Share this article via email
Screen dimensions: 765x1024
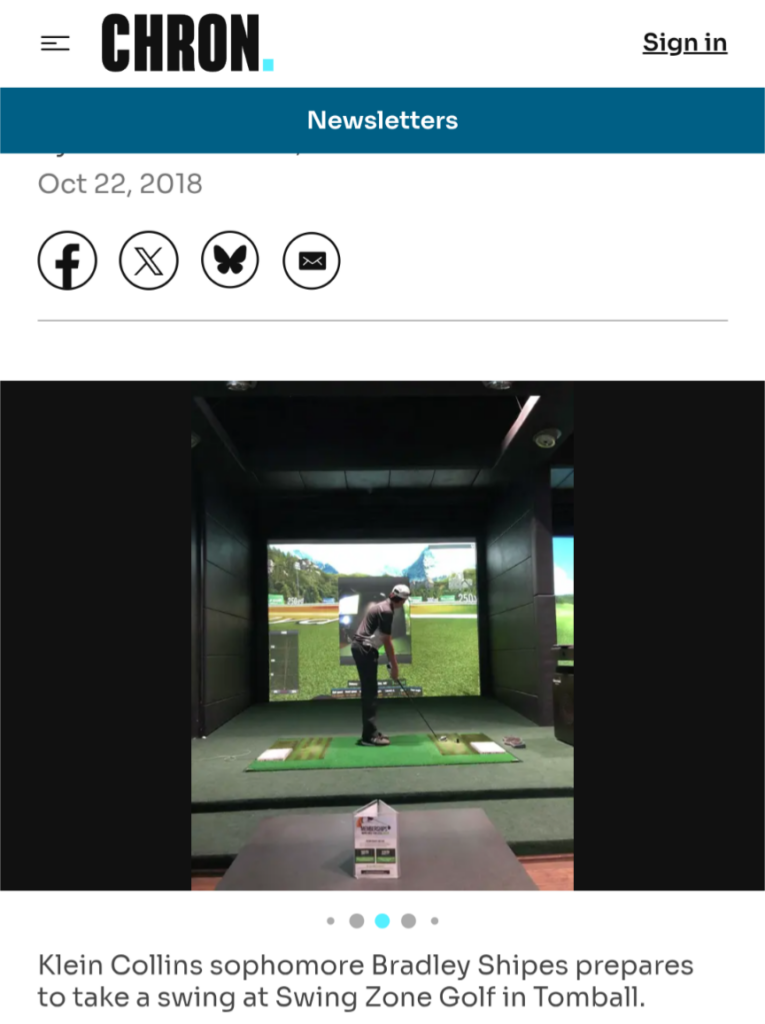click(312, 261)
